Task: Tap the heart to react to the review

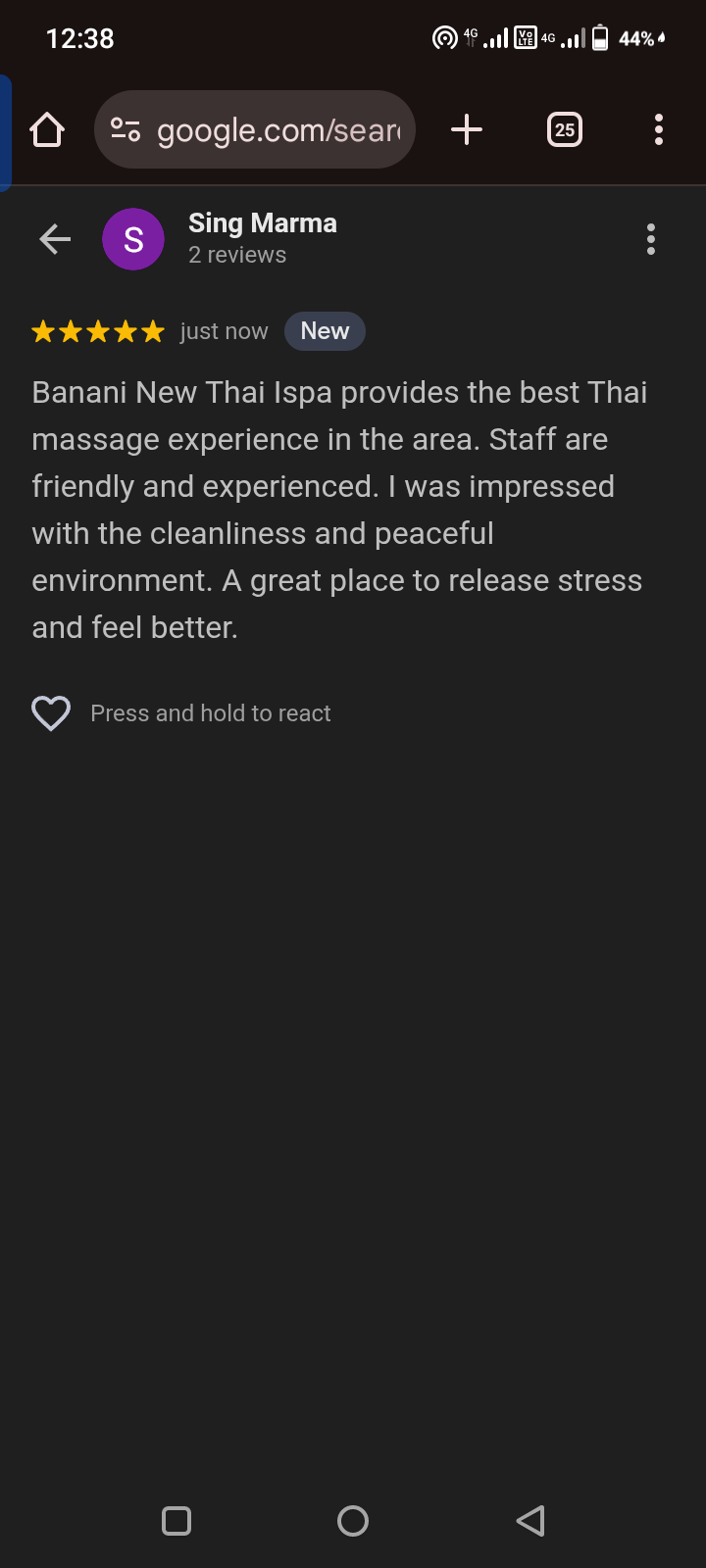Action: [x=51, y=713]
